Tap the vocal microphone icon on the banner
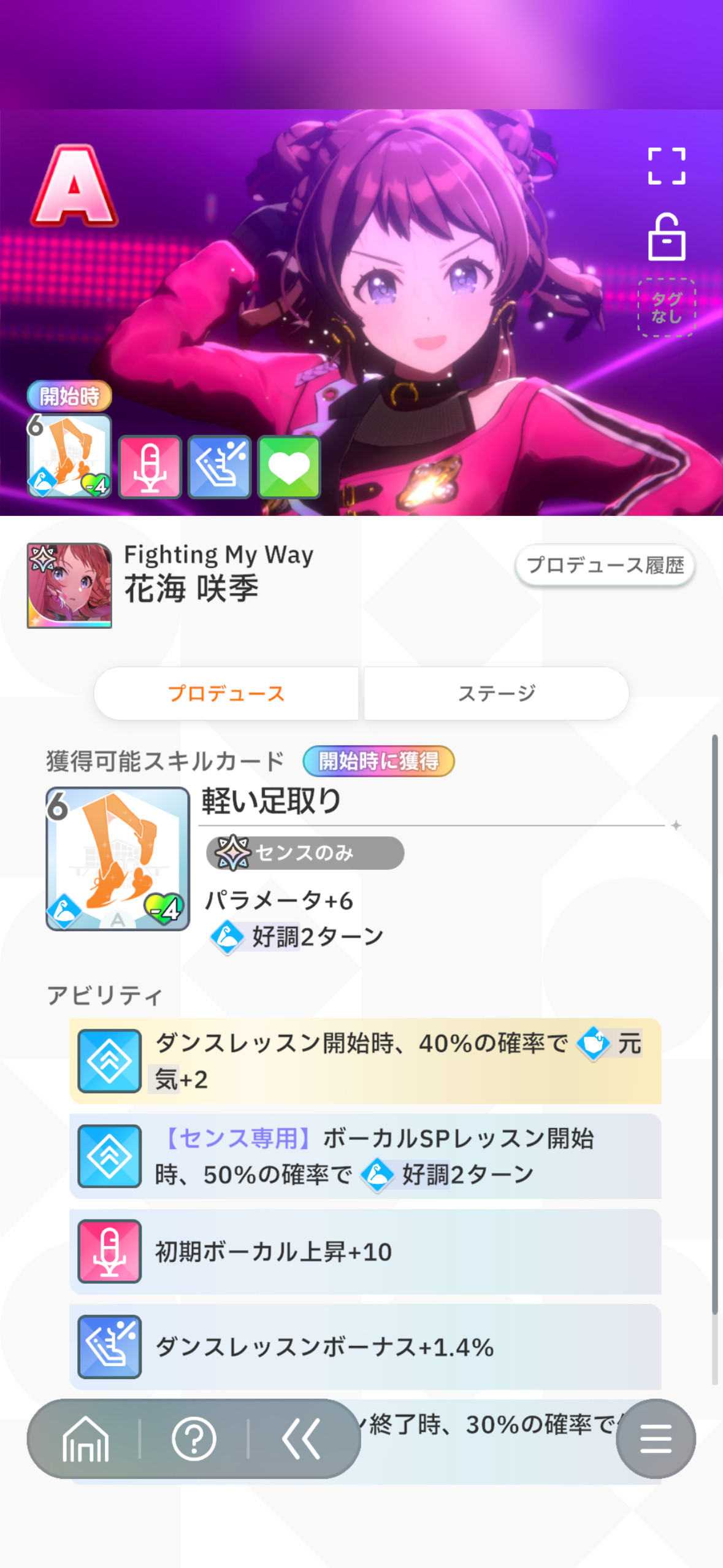Image resolution: width=723 pixels, height=1568 pixels. [x=150, y=467]
